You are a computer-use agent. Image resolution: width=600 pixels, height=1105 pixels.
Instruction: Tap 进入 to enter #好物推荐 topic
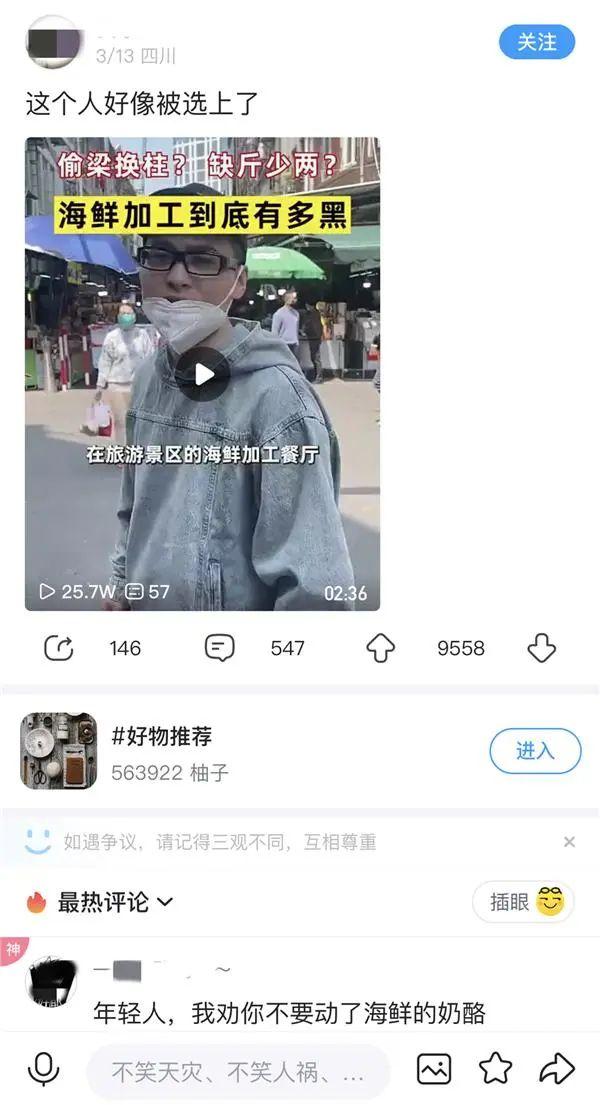(x=535, y=751)
